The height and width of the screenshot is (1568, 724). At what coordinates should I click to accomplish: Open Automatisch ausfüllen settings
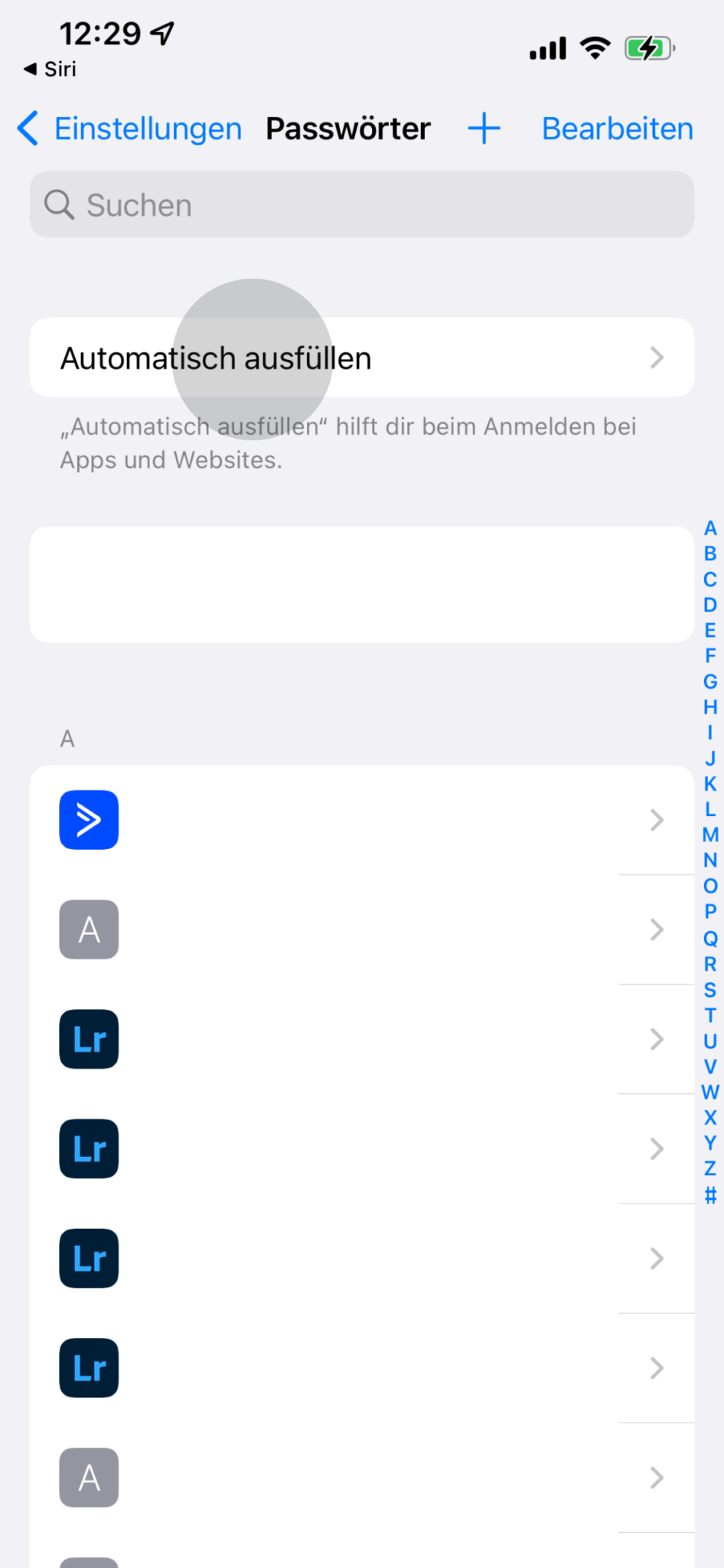point(360,358)
